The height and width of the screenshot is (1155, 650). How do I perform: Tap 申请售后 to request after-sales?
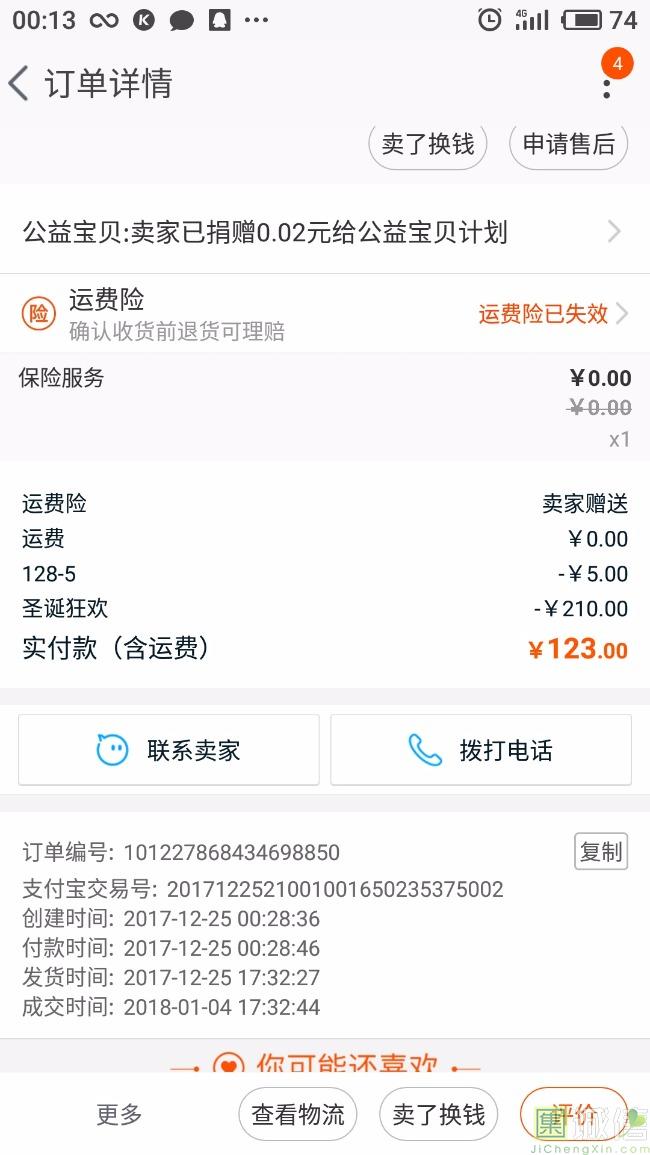pos(568,144)
